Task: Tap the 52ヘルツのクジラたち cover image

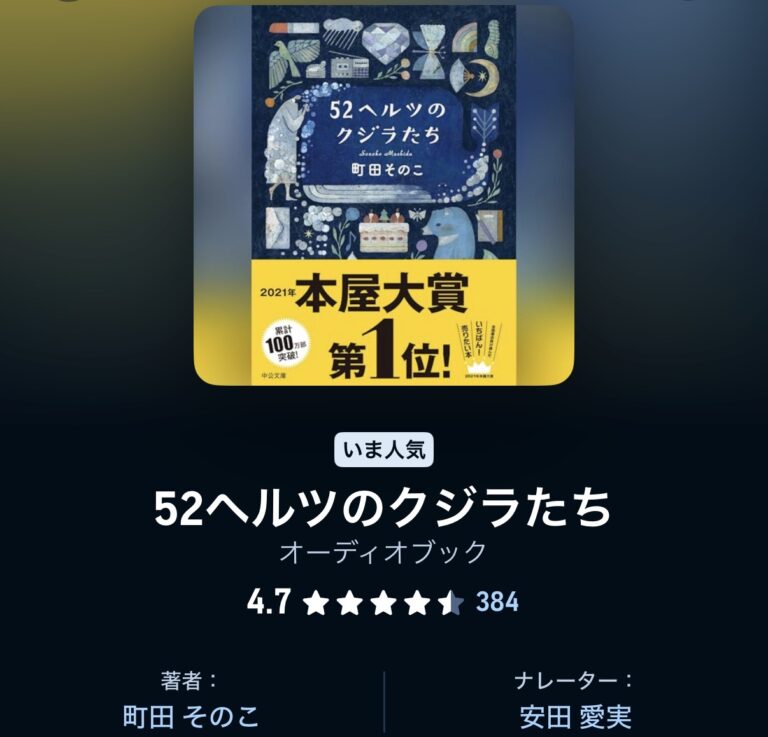Action: coord(384,195)
